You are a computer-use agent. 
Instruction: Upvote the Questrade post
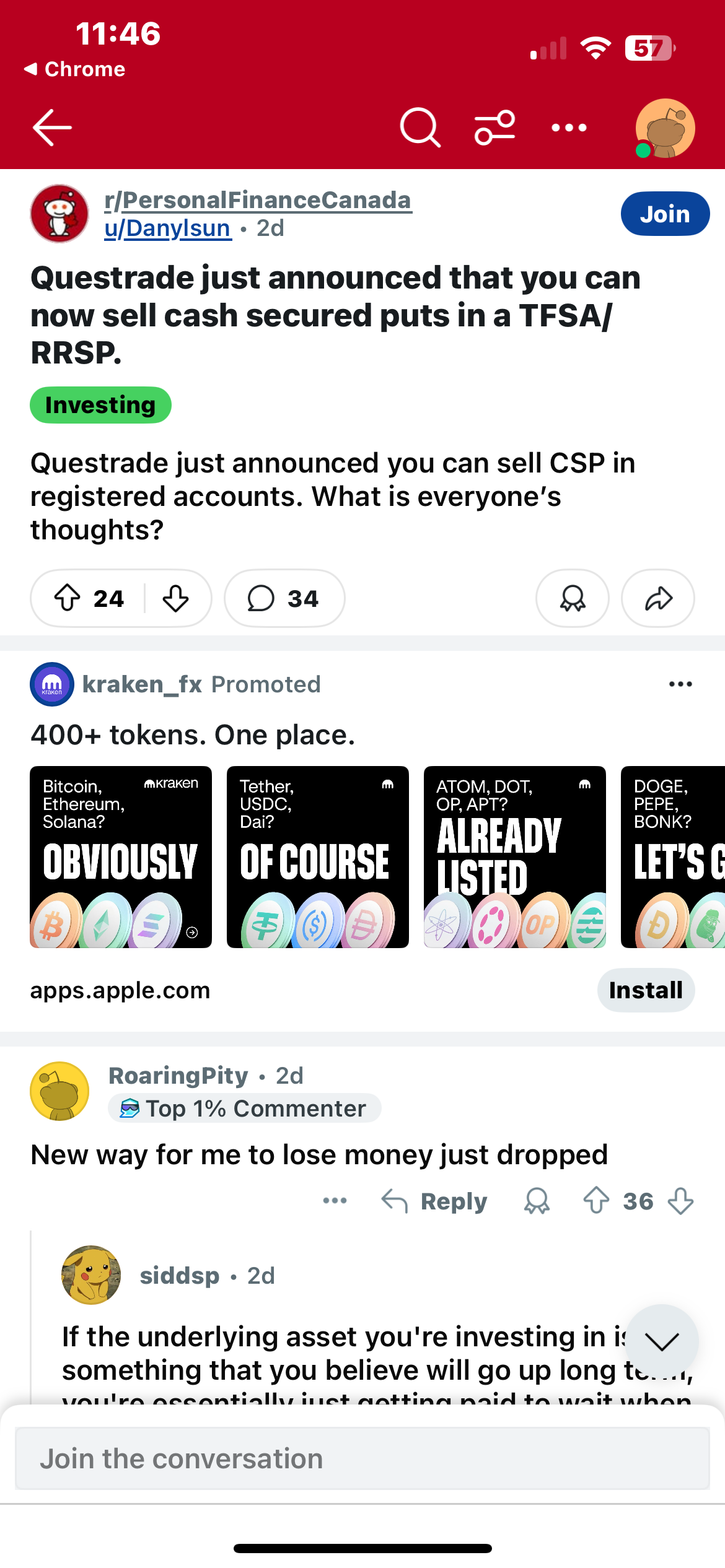[x=68, y=598]
